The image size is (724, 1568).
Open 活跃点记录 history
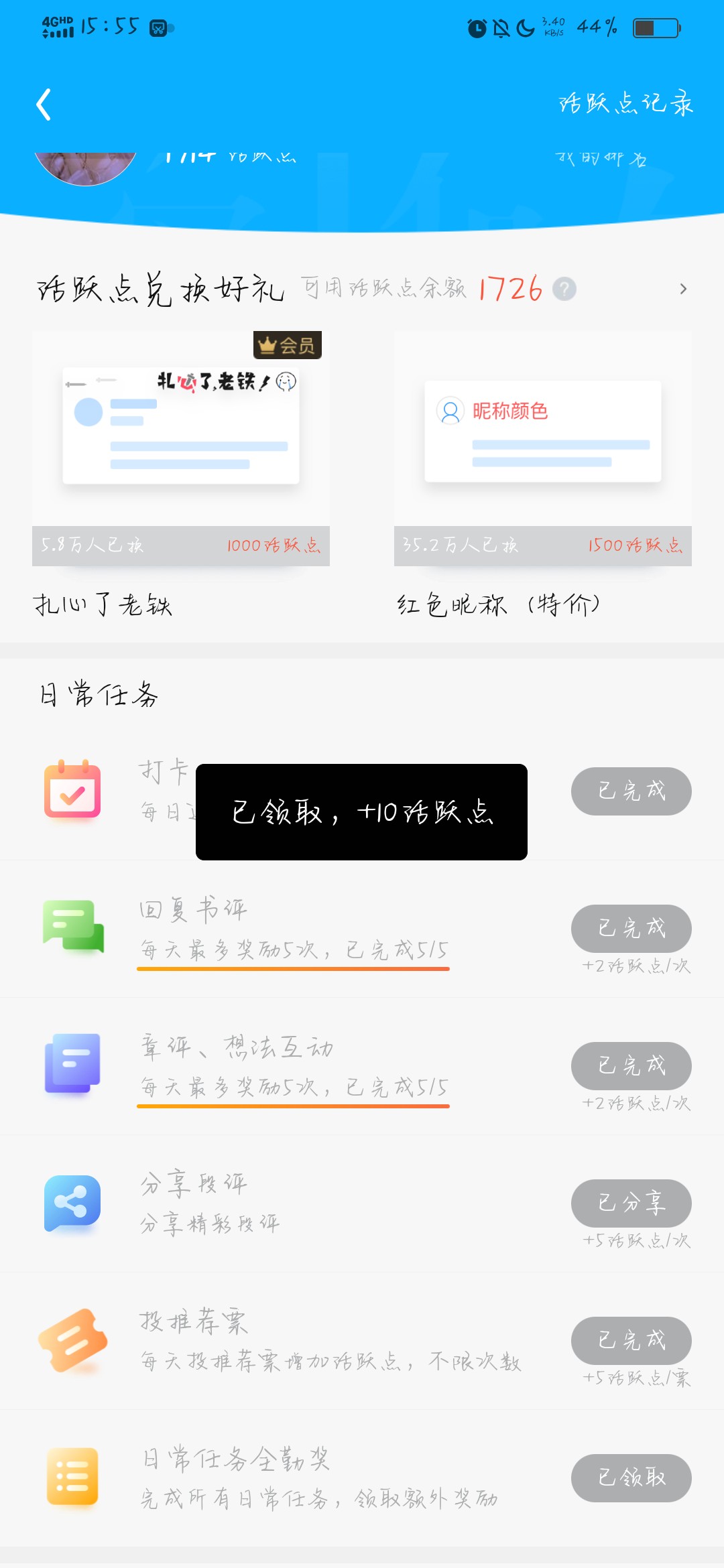point(625,103)
